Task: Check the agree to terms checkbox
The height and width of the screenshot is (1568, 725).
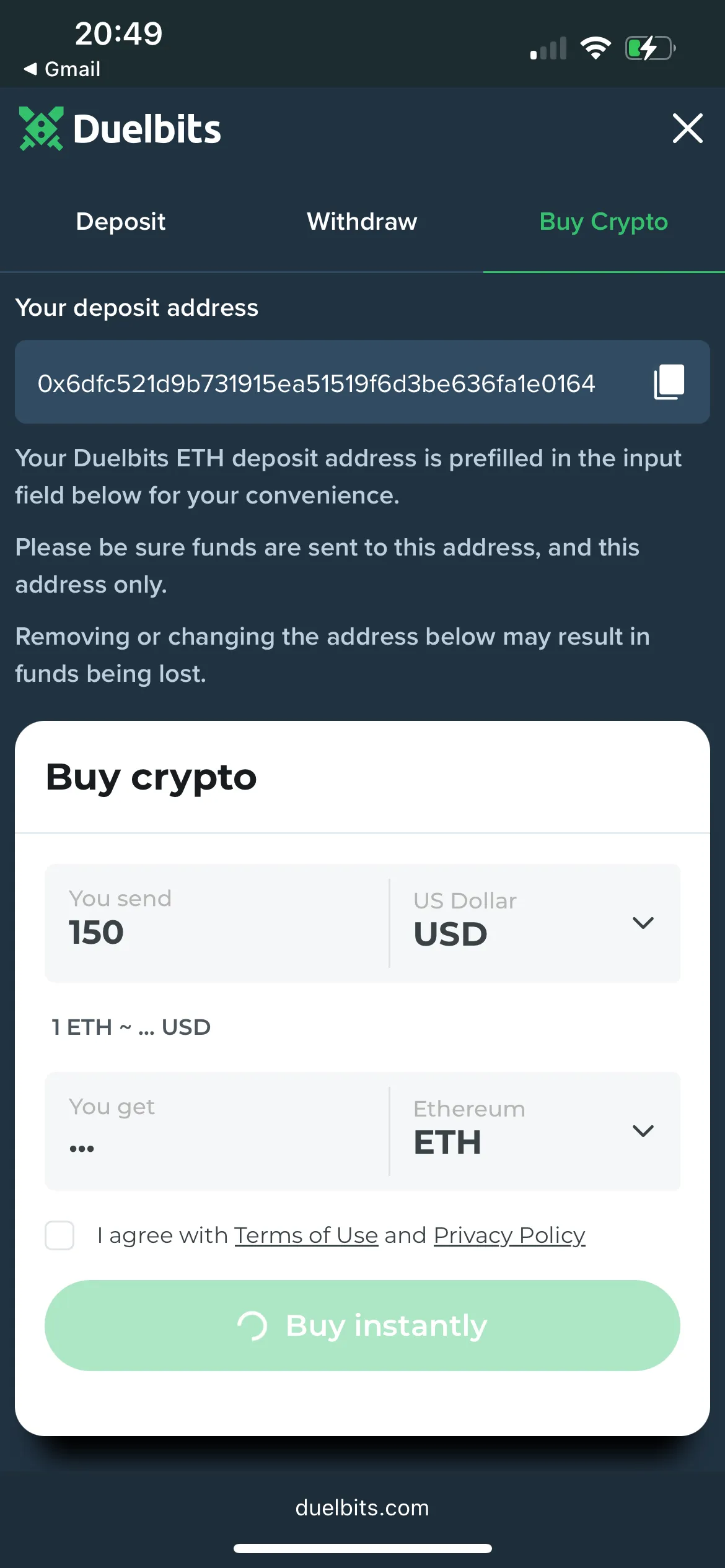Action: coord(59,1235)
